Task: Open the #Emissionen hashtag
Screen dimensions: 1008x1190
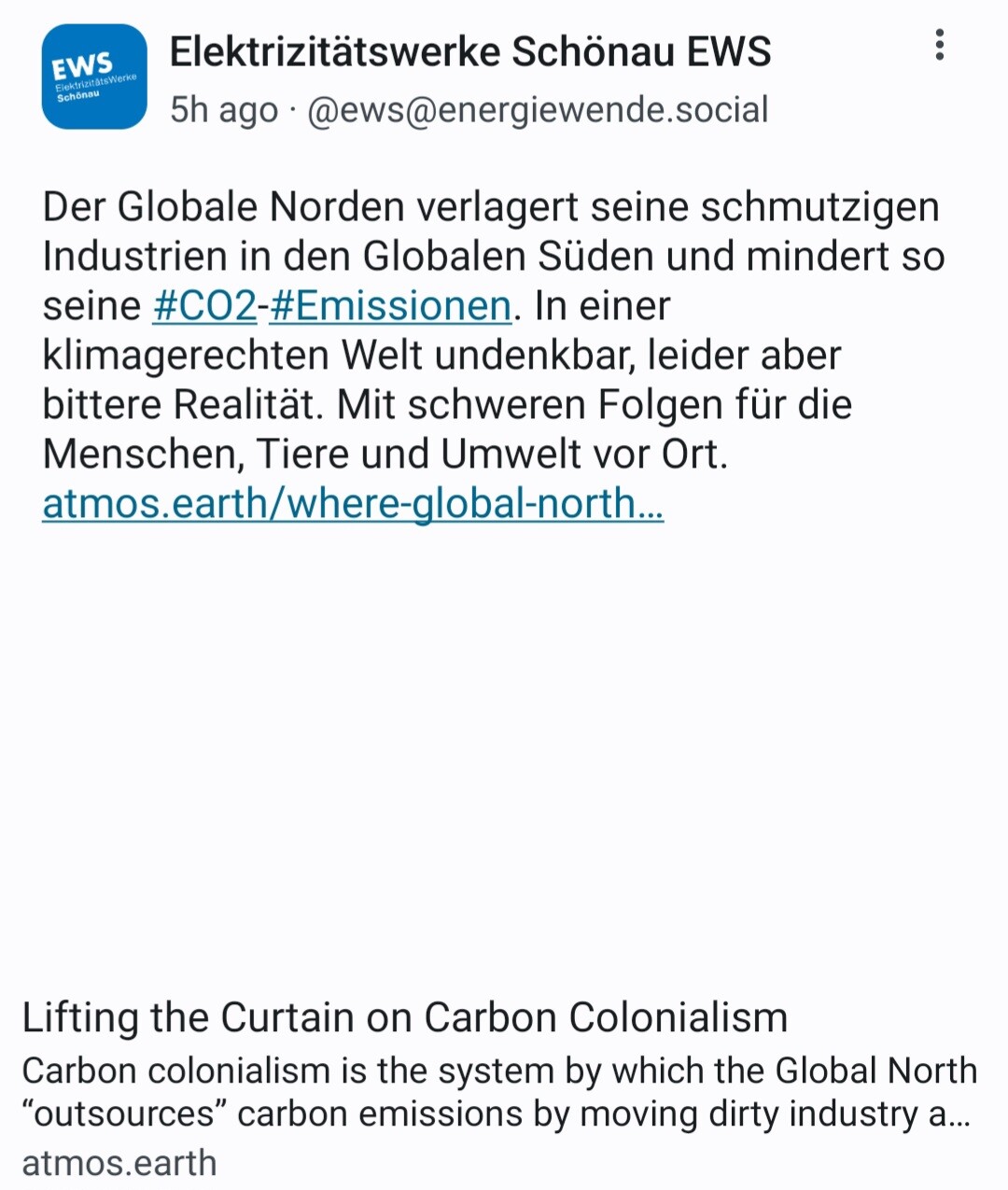Action: click(x=390, y=306)
